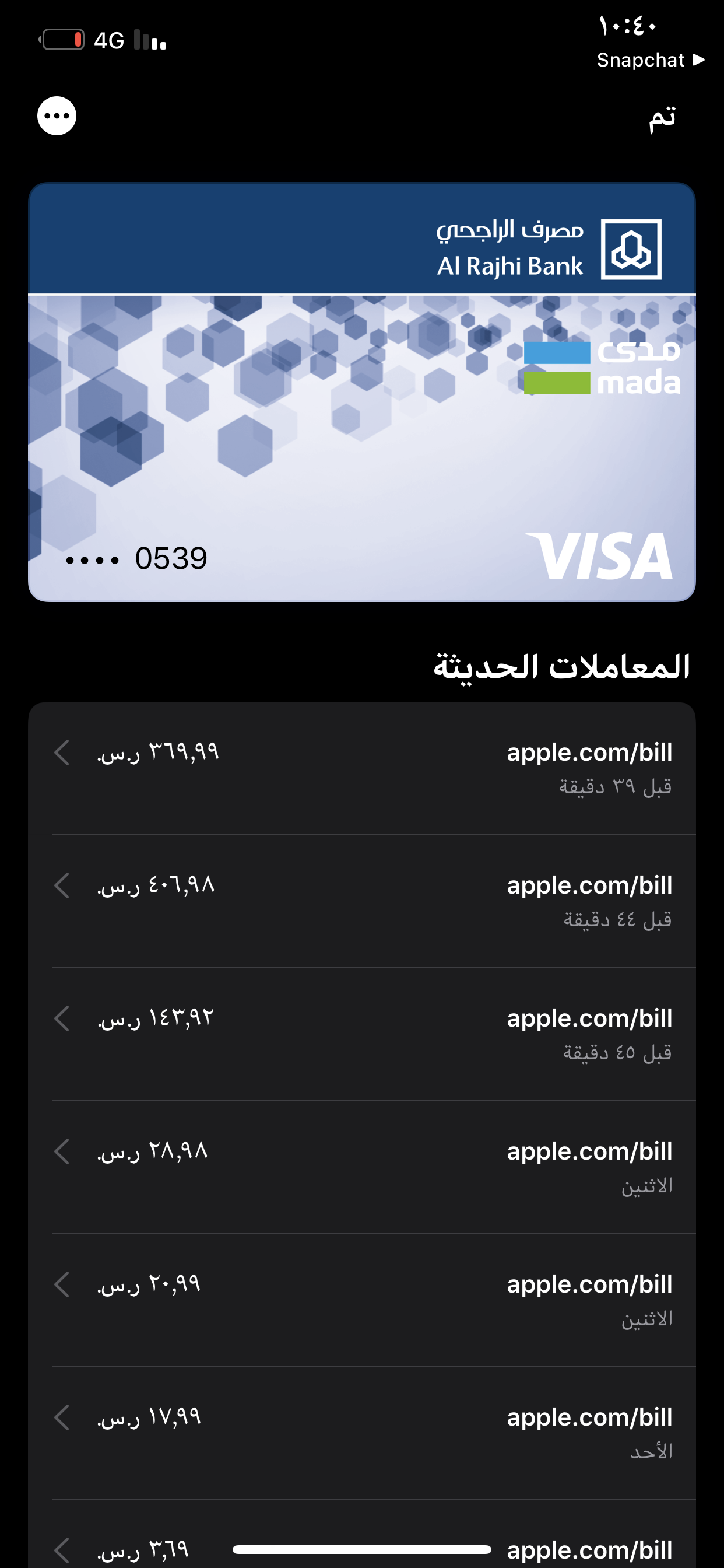The image size is (724, 1568).
Task: Tap the تم (Done) button
Action: click(x=661, y=117)
